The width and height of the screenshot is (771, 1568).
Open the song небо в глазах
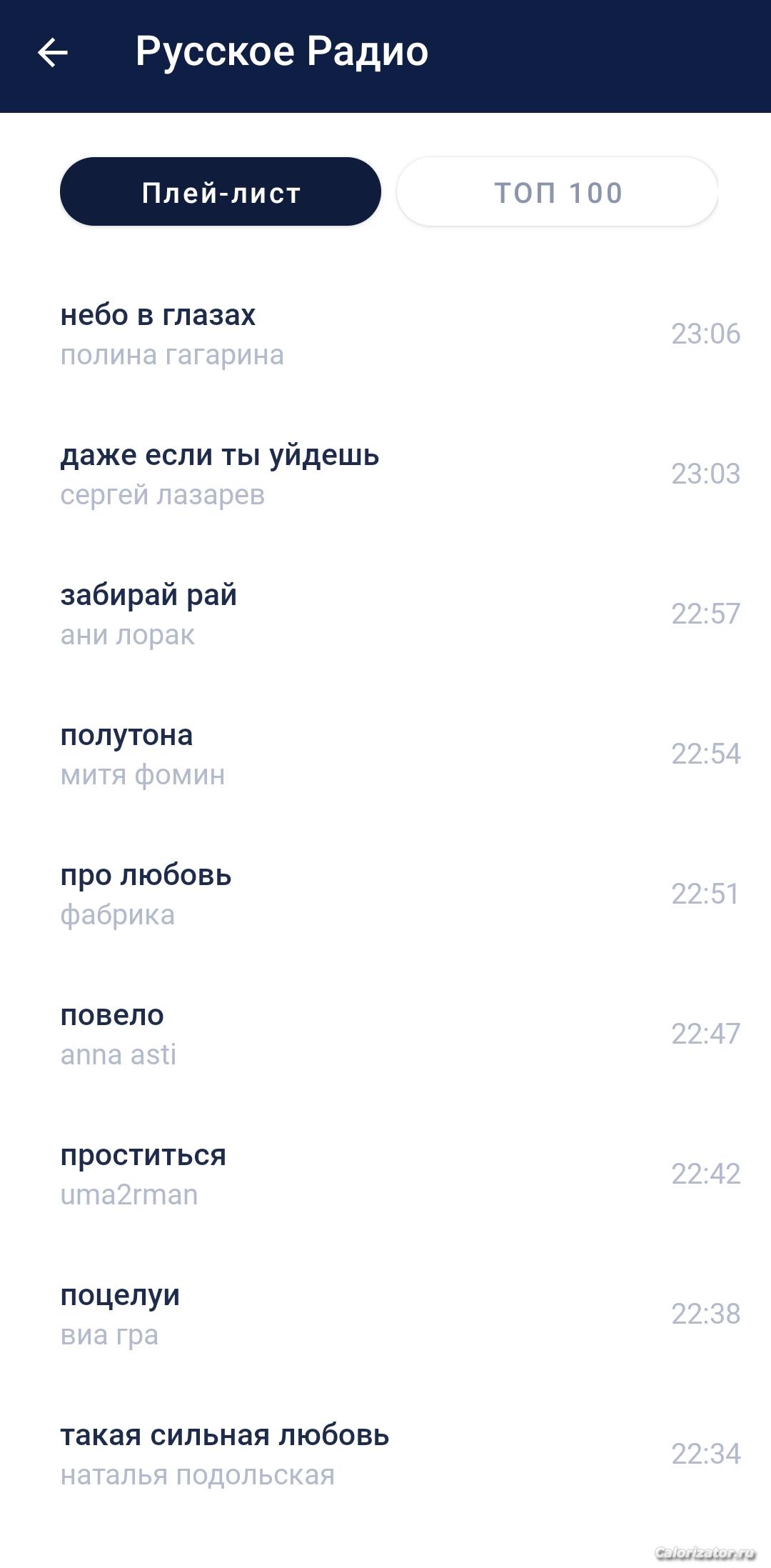coord(158,315)
